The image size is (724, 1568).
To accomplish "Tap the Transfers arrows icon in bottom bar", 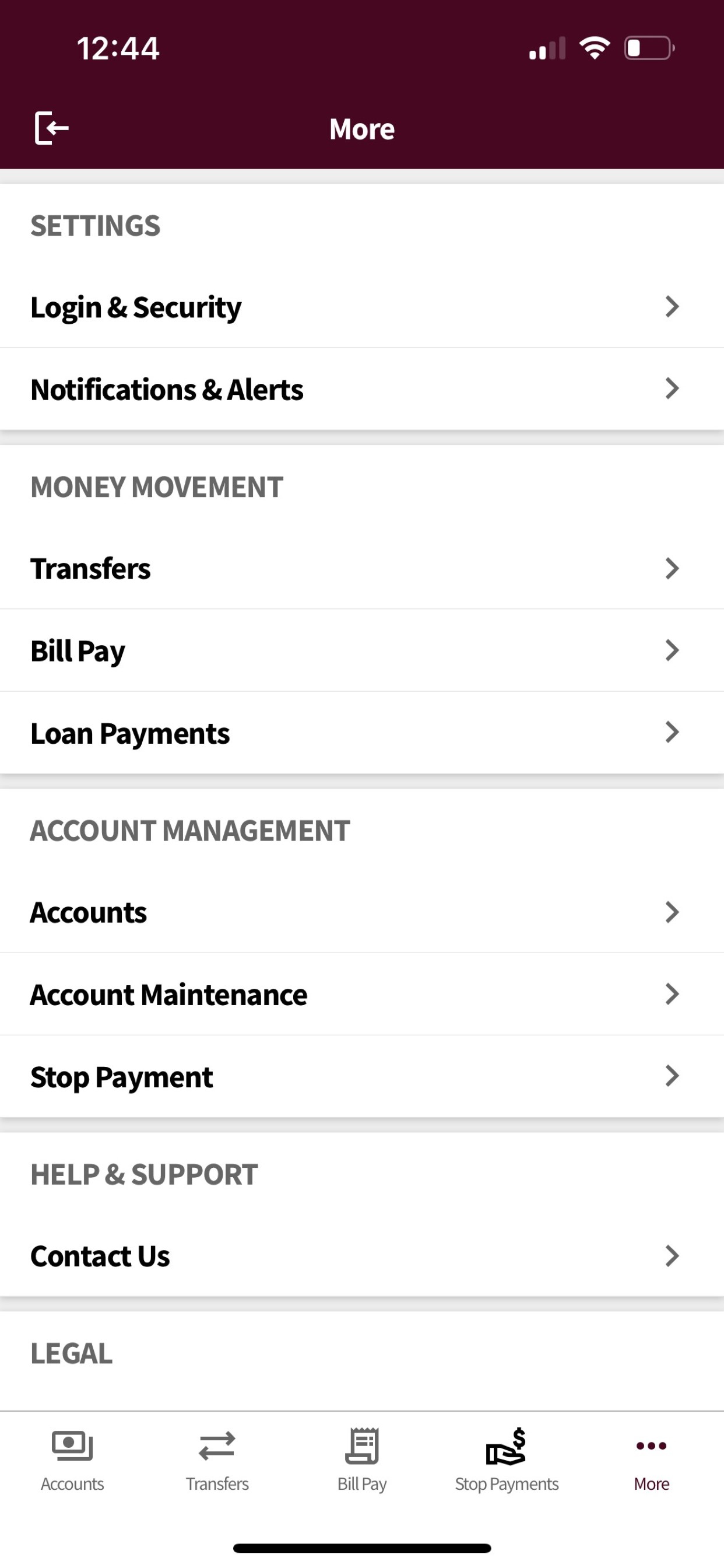I will tap(217, 1445).
